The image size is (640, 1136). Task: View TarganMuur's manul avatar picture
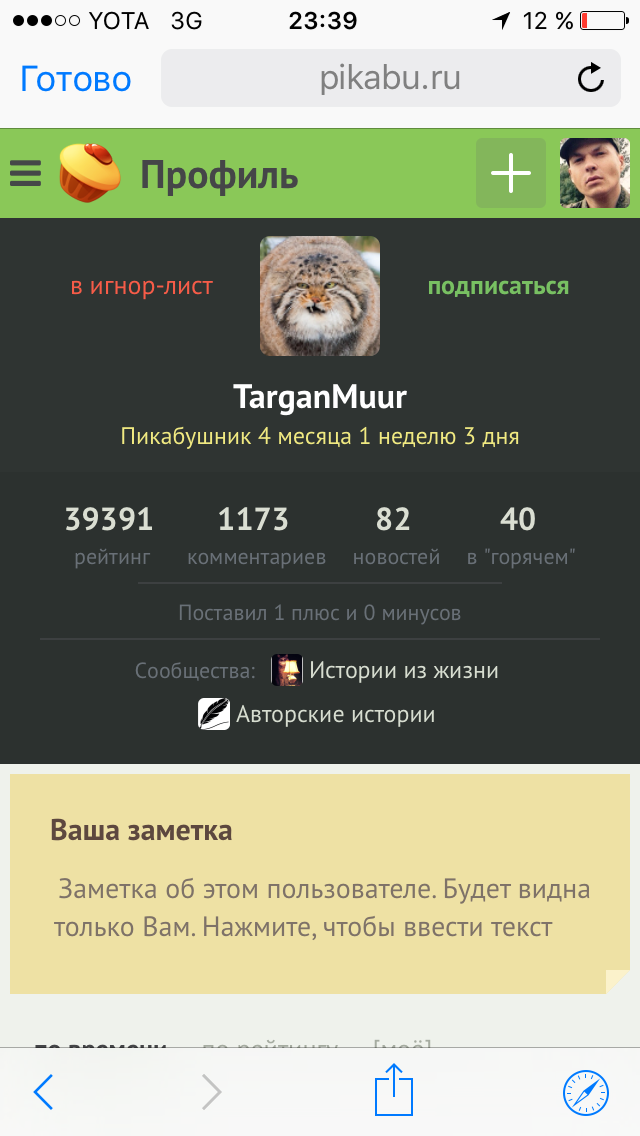point(320,296)
